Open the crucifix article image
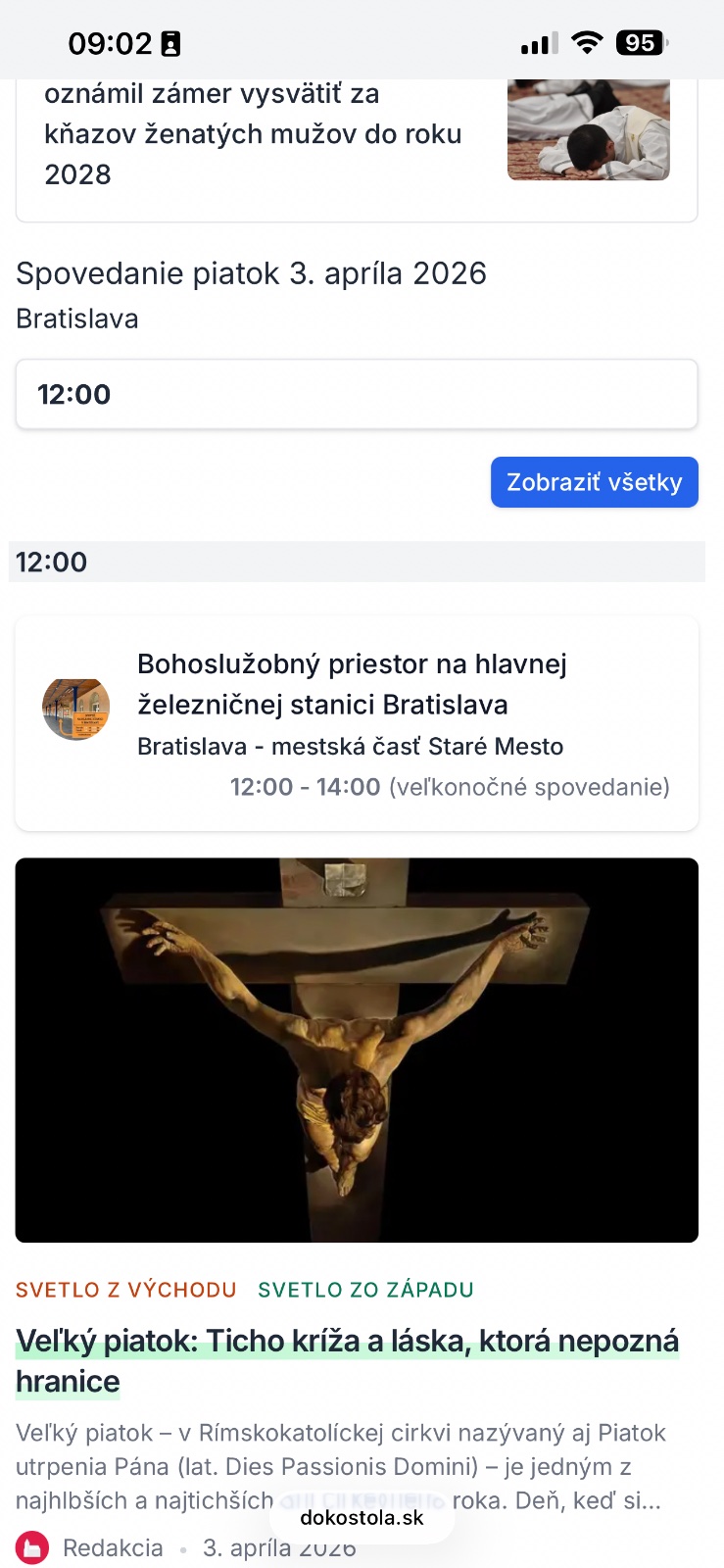 (357, 1050)
